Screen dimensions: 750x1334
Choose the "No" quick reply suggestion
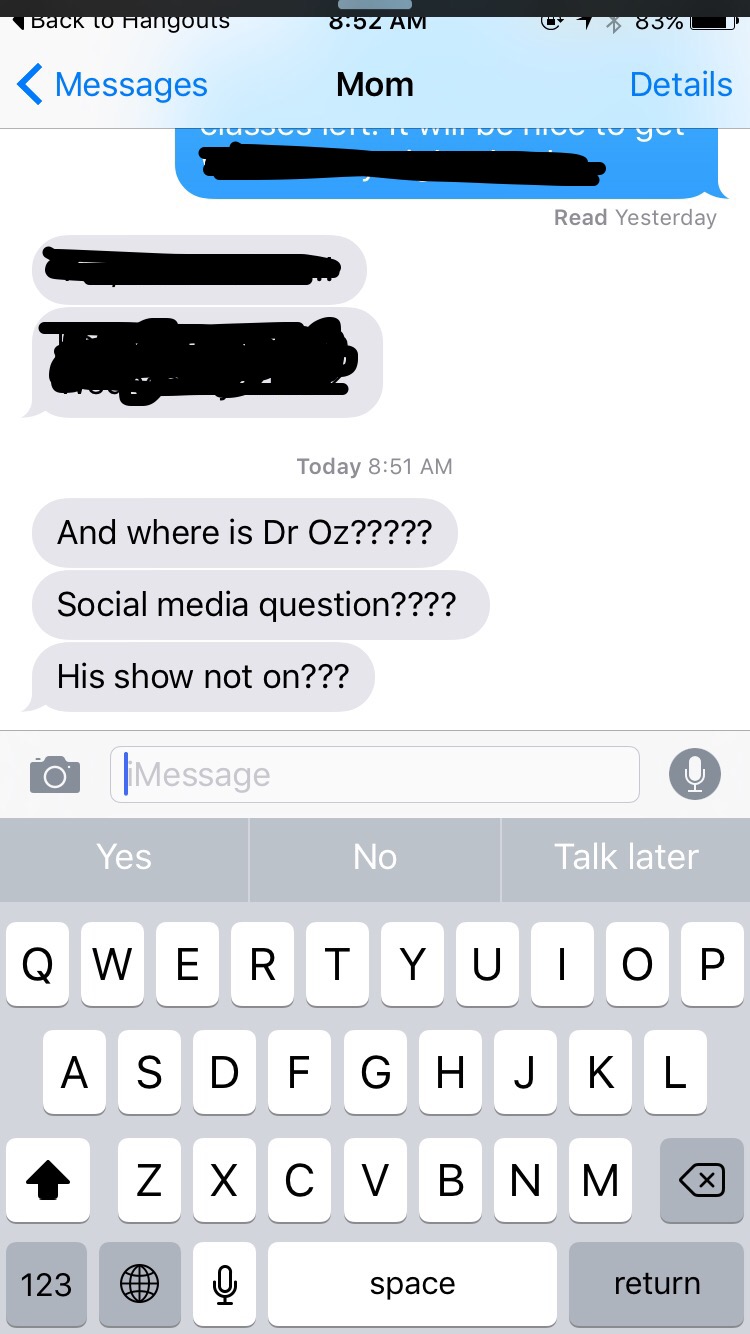(375, 857)
